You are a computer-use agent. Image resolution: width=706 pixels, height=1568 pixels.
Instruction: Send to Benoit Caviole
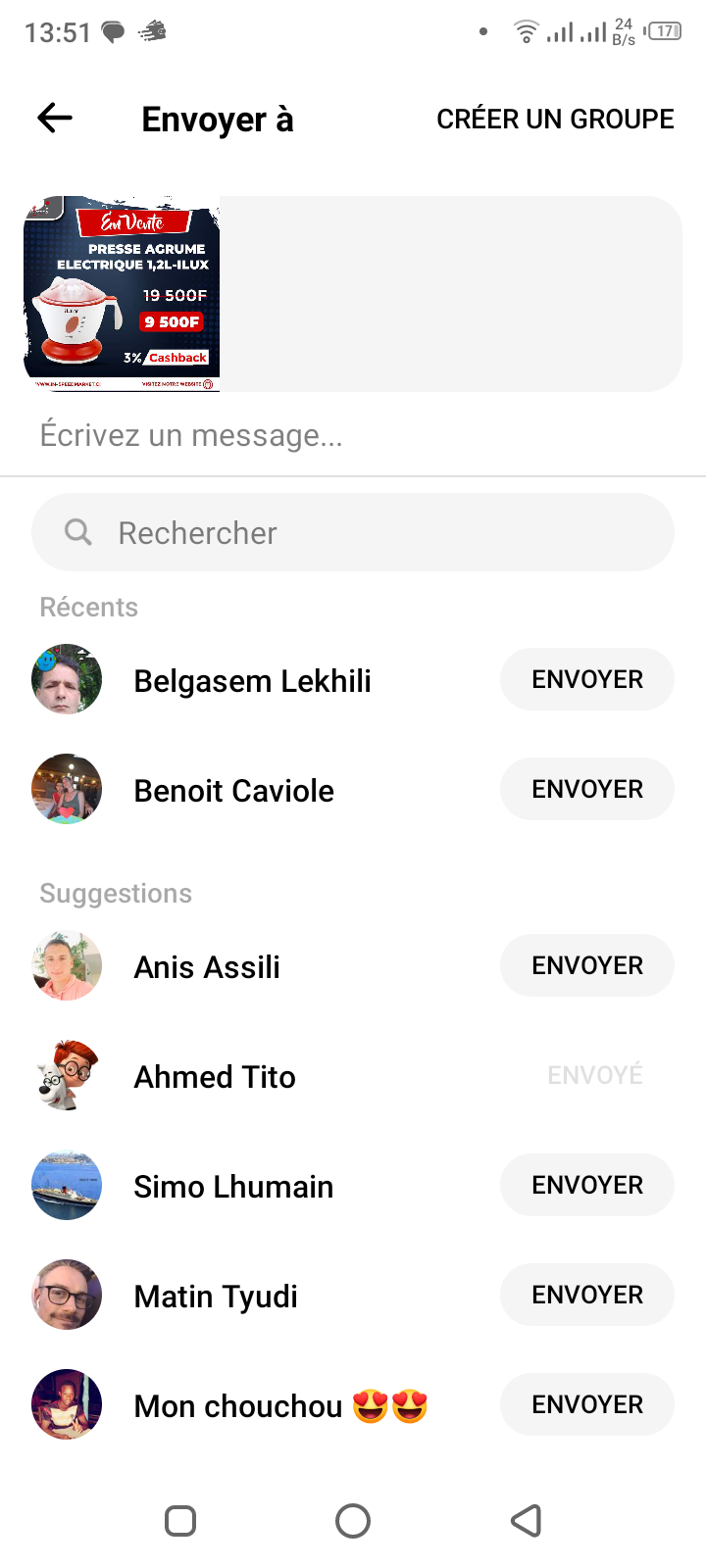coord(587,789)
